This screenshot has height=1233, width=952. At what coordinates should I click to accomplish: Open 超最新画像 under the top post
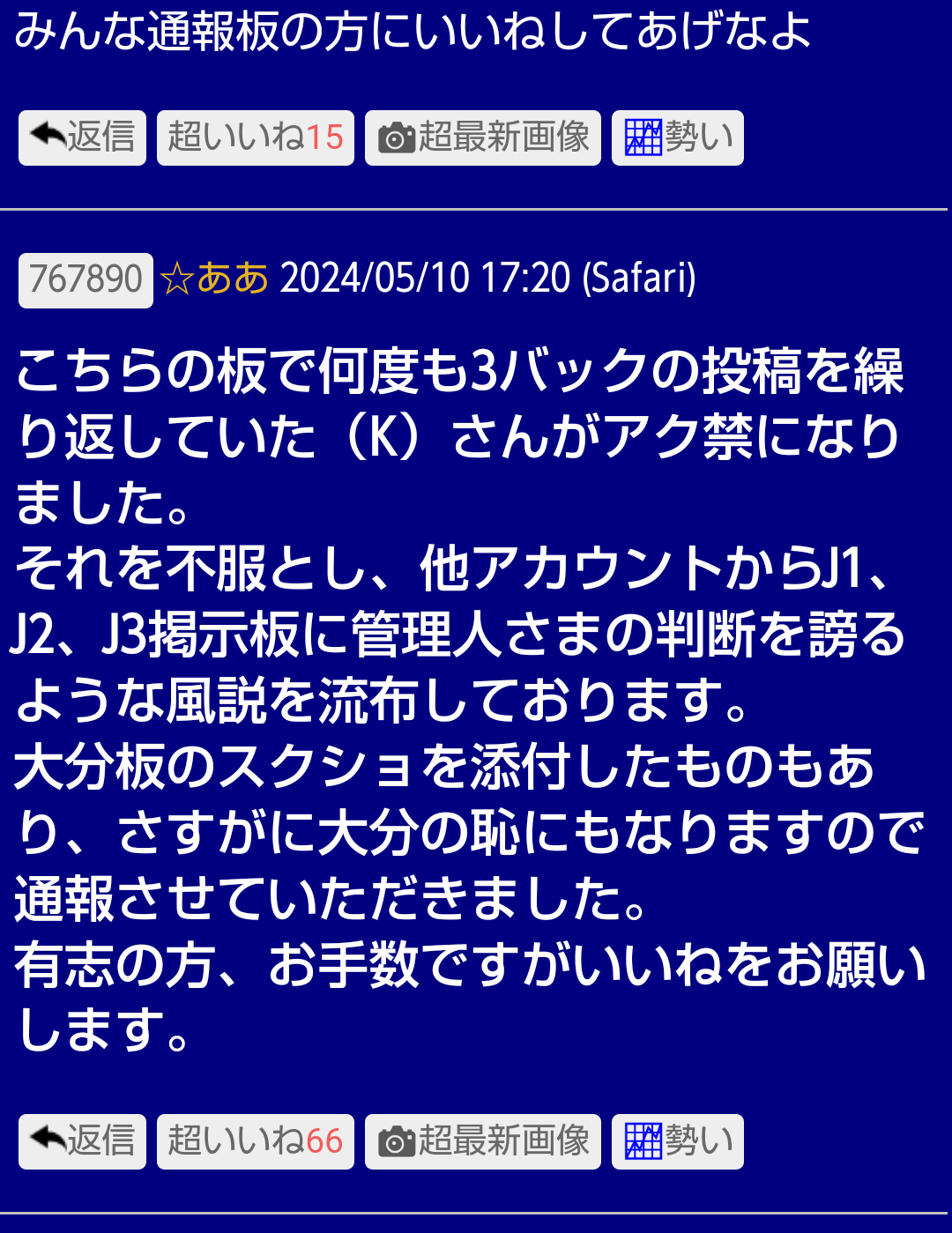482,137
